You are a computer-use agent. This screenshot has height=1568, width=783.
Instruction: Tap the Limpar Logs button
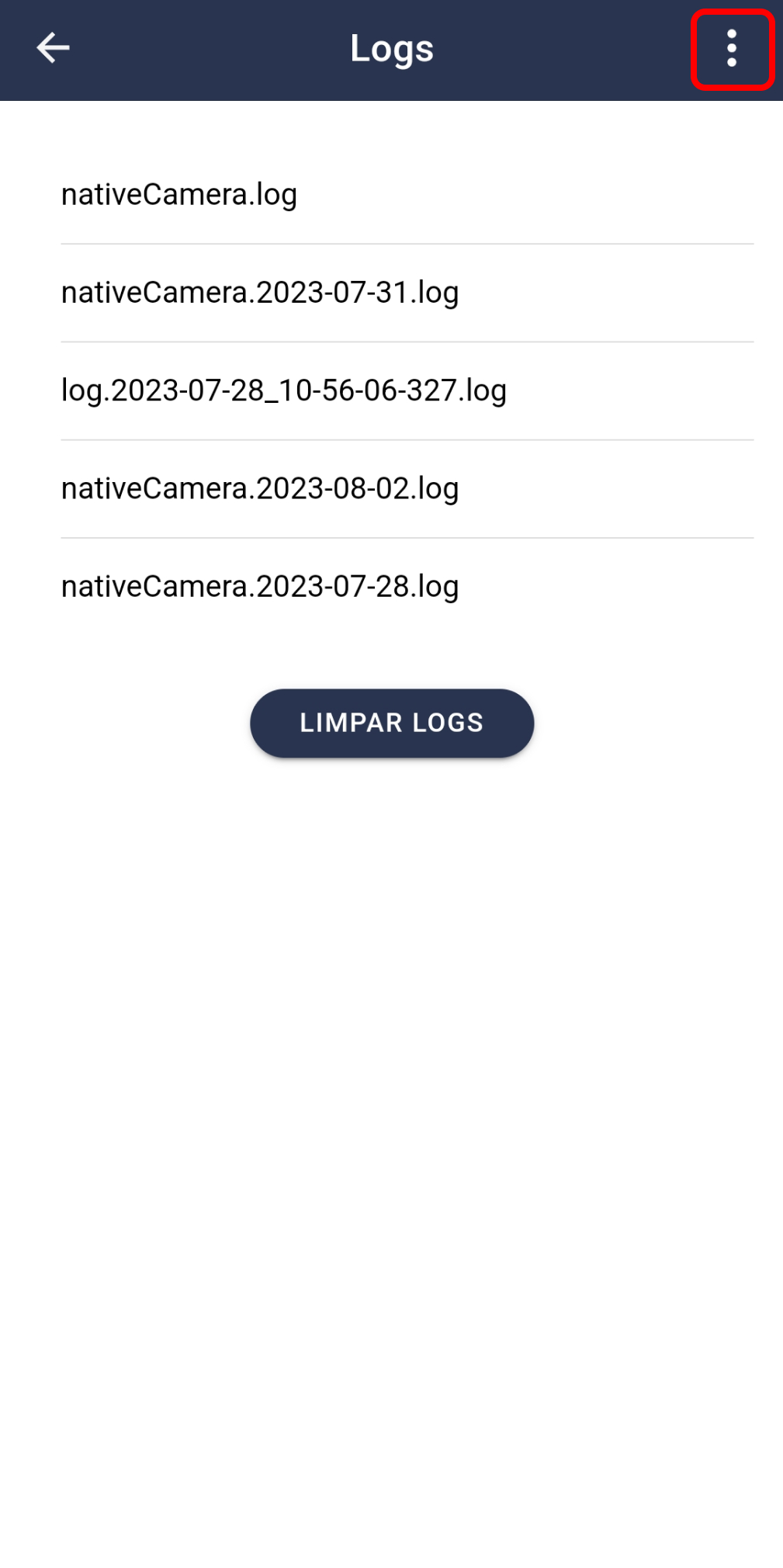(392, 723)
